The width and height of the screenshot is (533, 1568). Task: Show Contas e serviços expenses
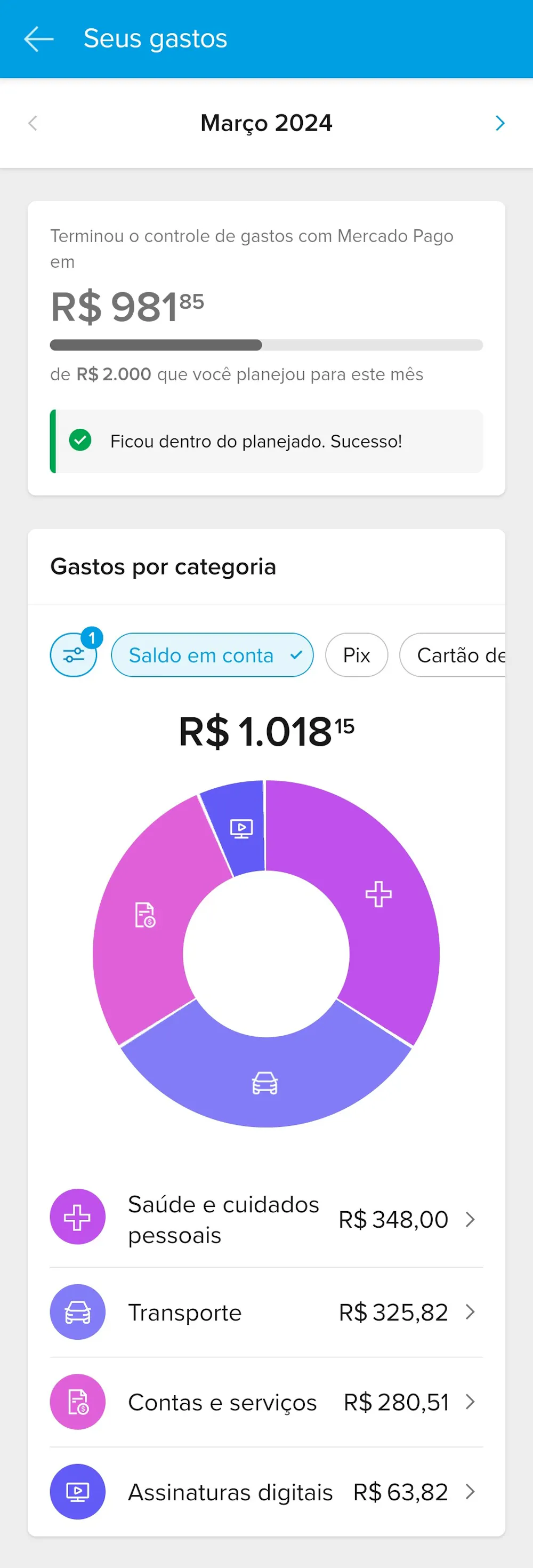(x=266, y=1403)
